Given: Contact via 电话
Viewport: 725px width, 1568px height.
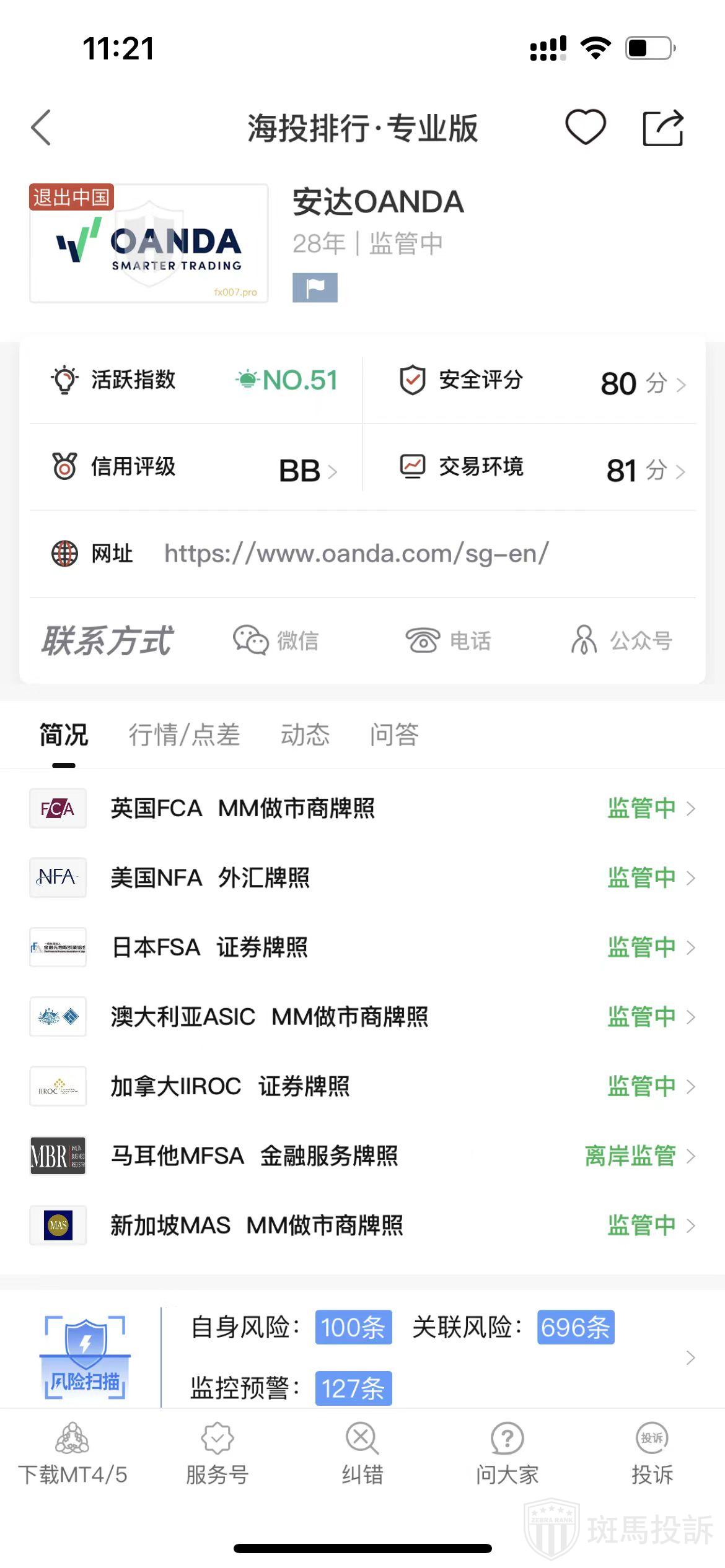Looking at the screenshot, I should (448, 640).
